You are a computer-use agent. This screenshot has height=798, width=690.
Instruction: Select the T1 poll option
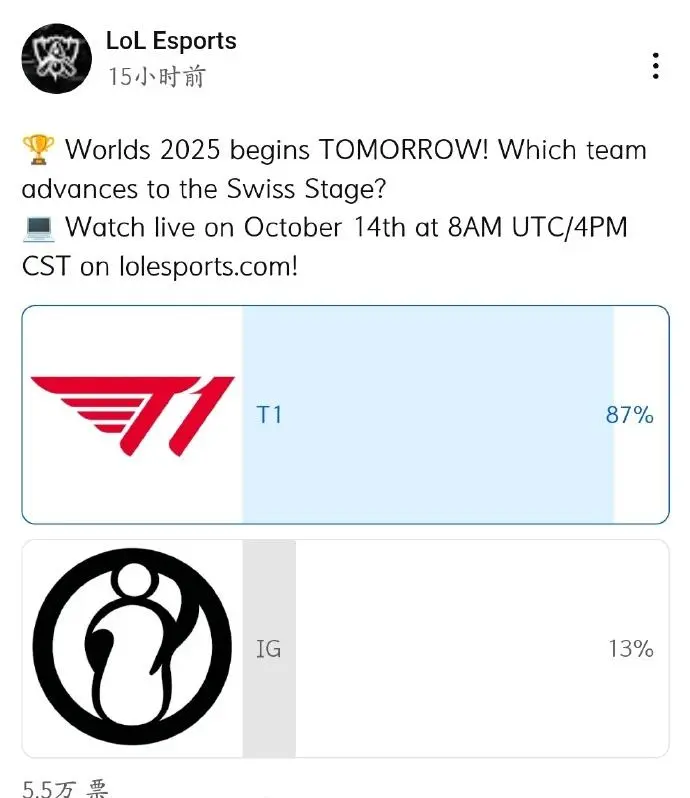345,414
